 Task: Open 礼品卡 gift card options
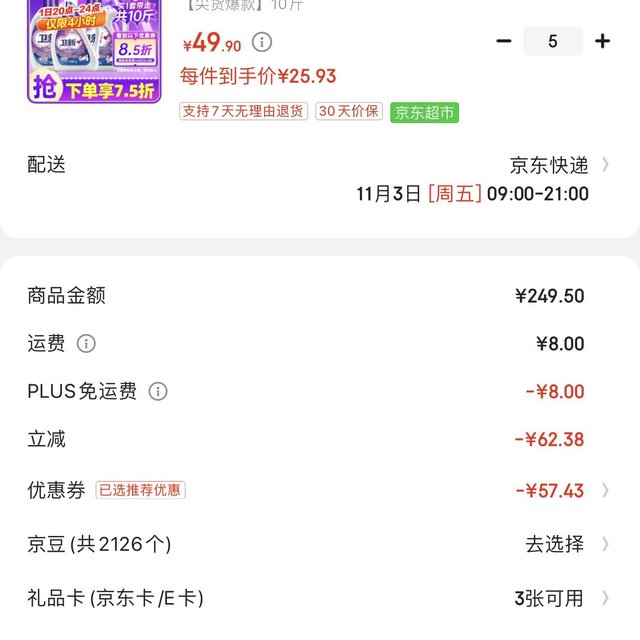pos(560,598)
